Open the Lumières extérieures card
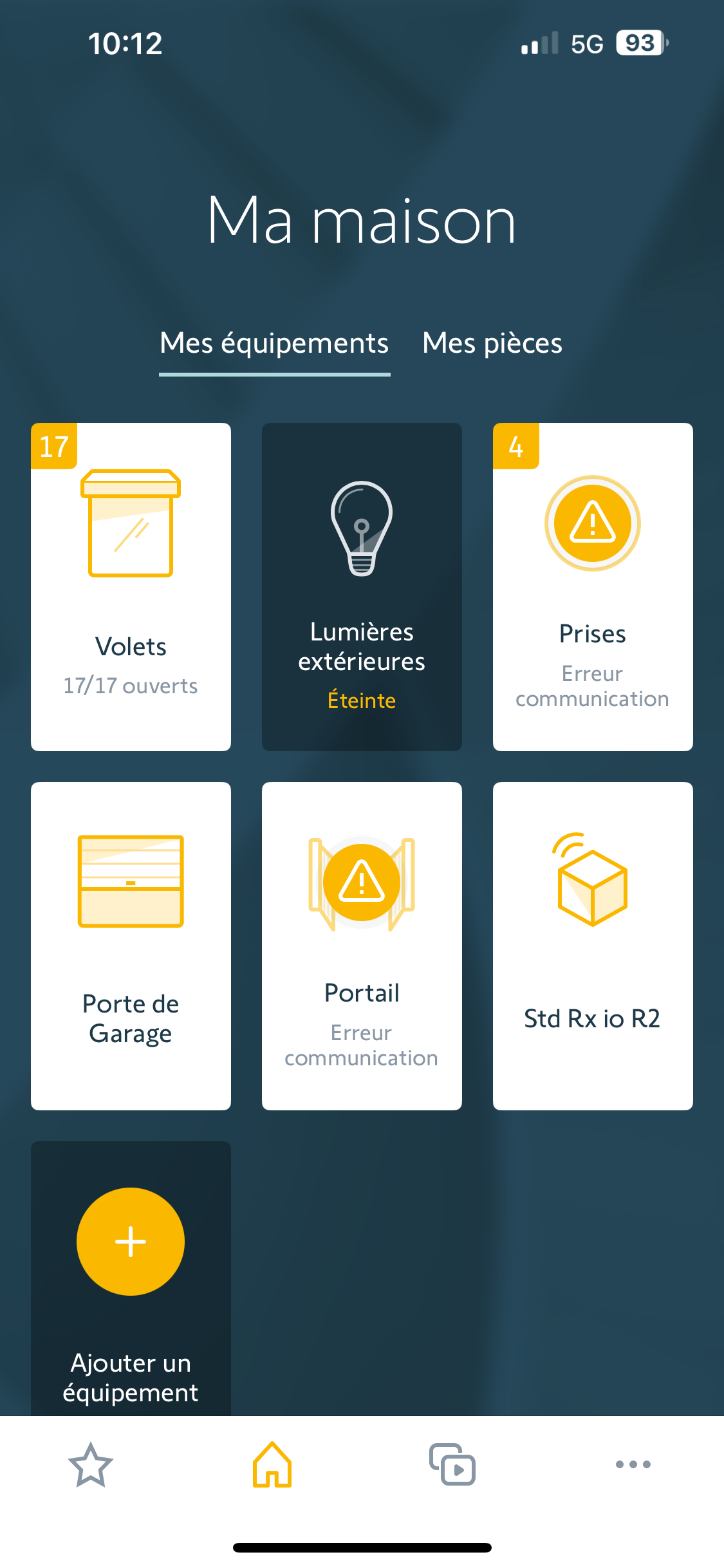This screenshot has height=1568, width=724. click(x=362, y=586)
